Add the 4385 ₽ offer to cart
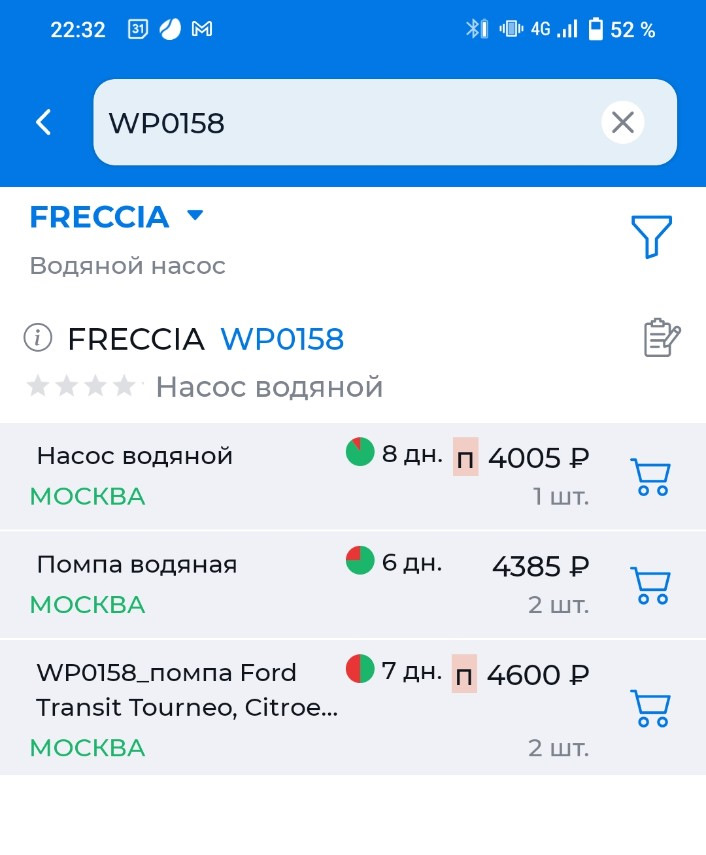 (650, 584)
